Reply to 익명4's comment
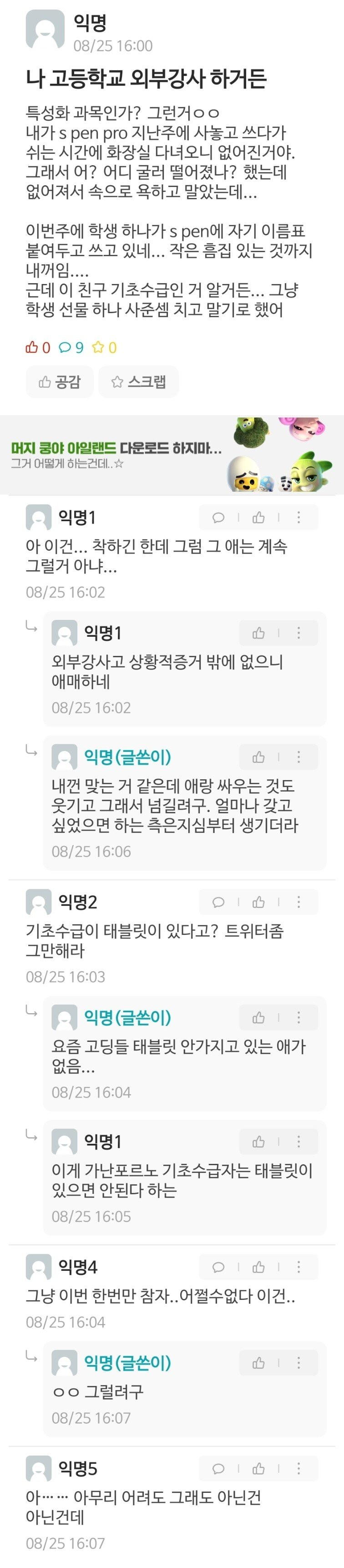 click(218, 1267)
